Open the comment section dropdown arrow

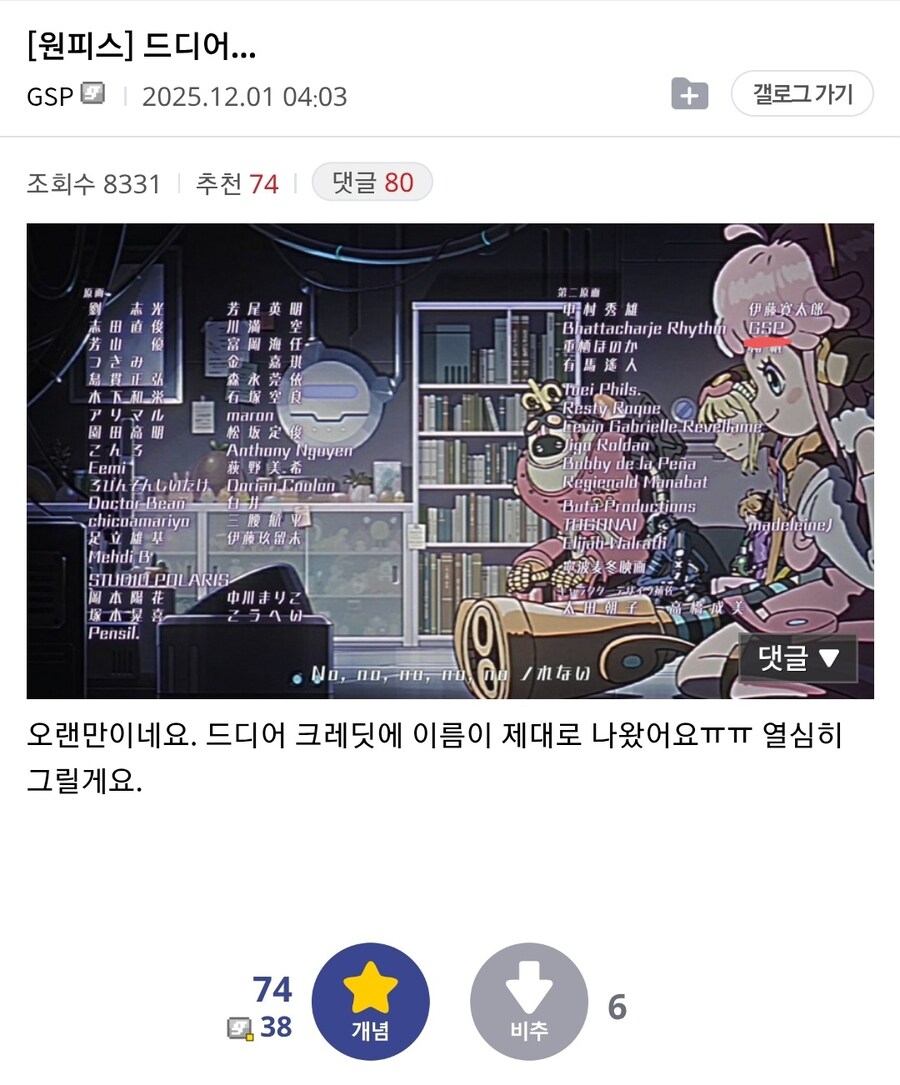[x=829, y=659]
